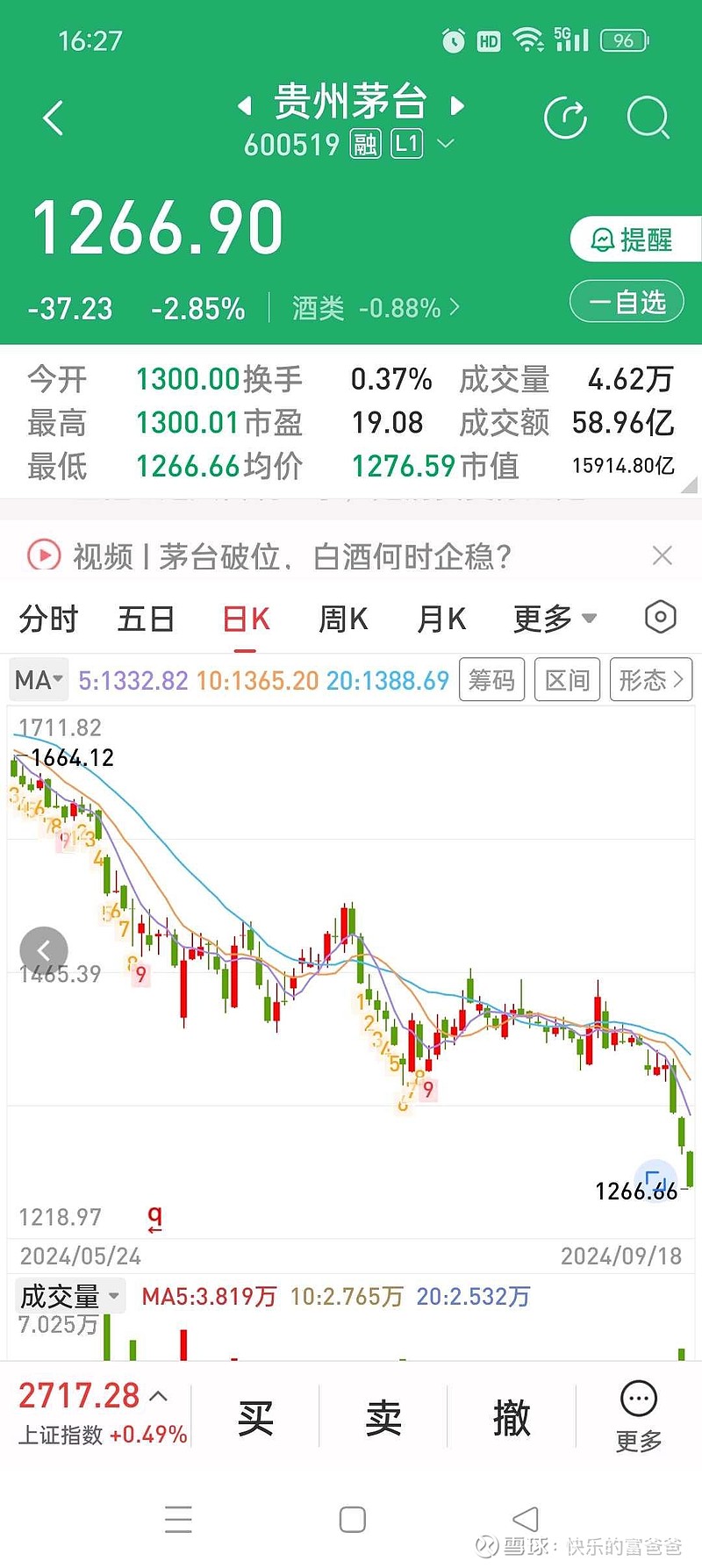Screen dimensions: 702x1568
Task: Remove stock from 自选 watchlist
Action: [627, 303]
